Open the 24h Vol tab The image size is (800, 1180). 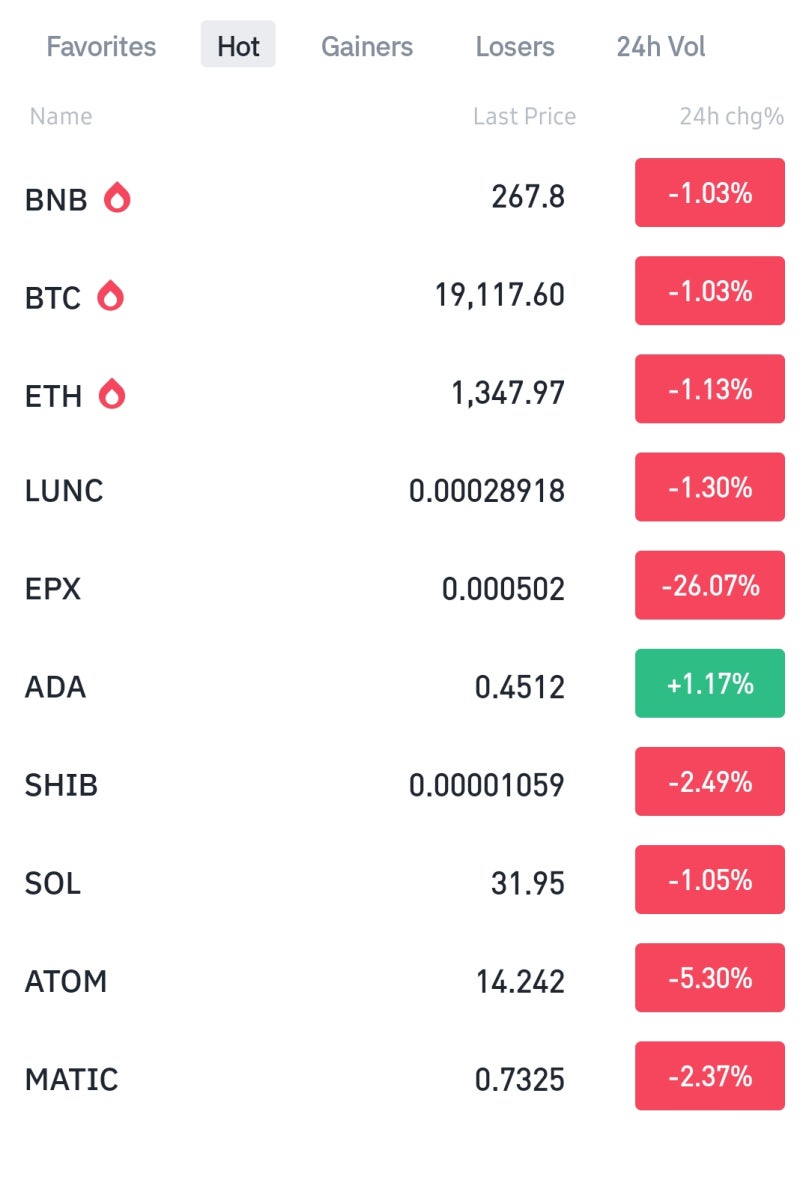click(661, 47)
